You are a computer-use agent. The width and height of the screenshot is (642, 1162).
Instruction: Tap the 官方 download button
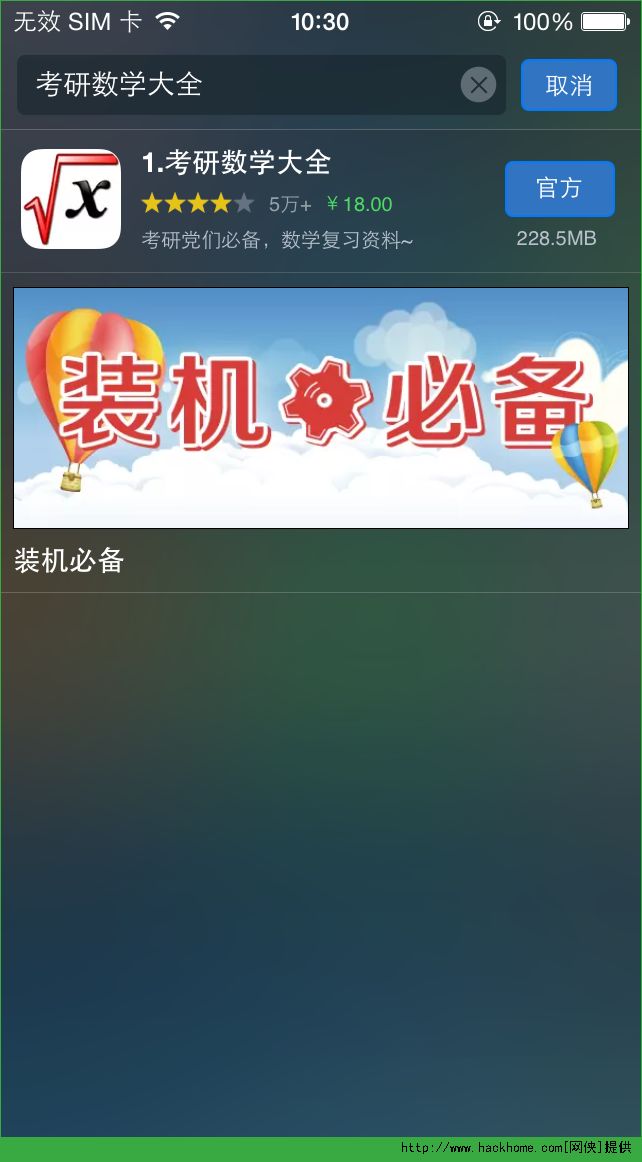[559, 189]
